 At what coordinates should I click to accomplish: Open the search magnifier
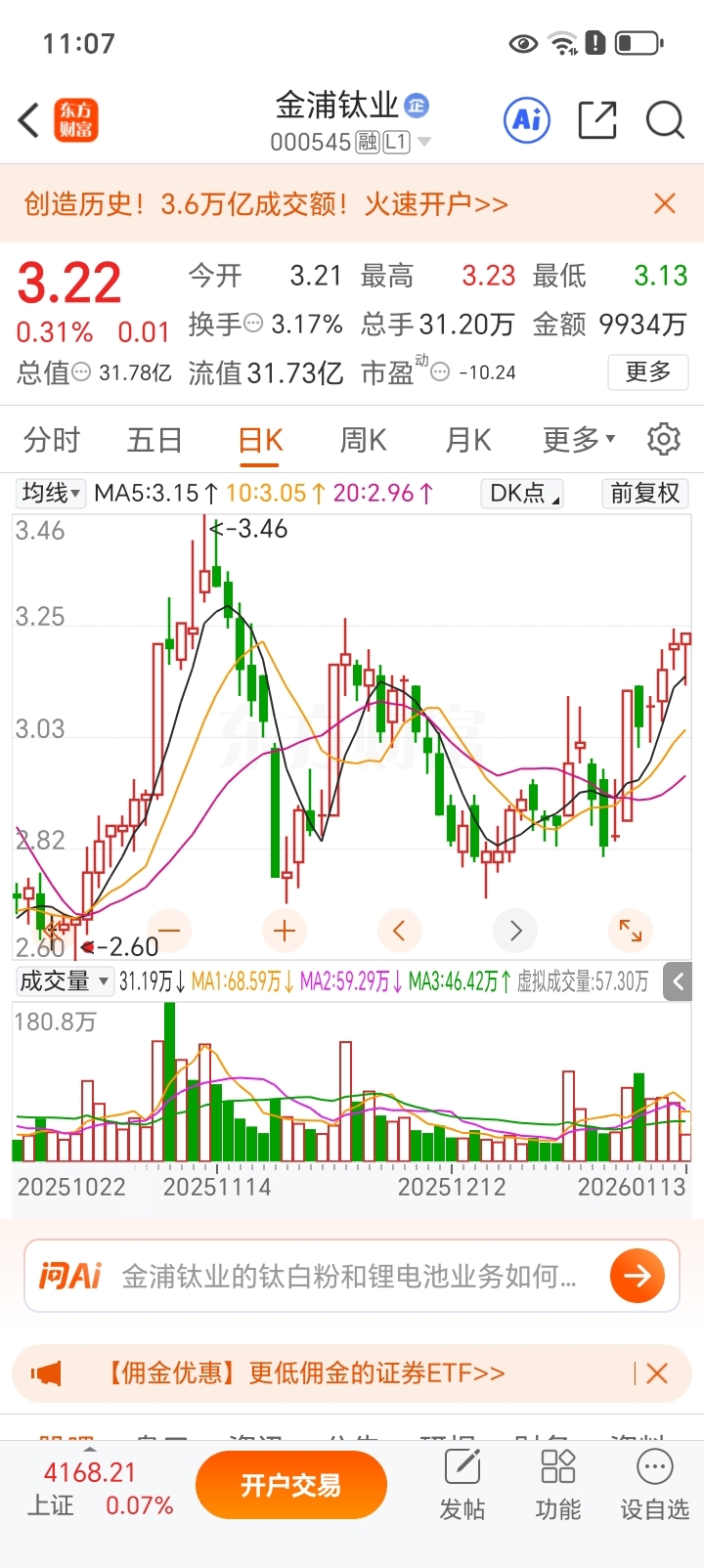[x=665, y=120]
